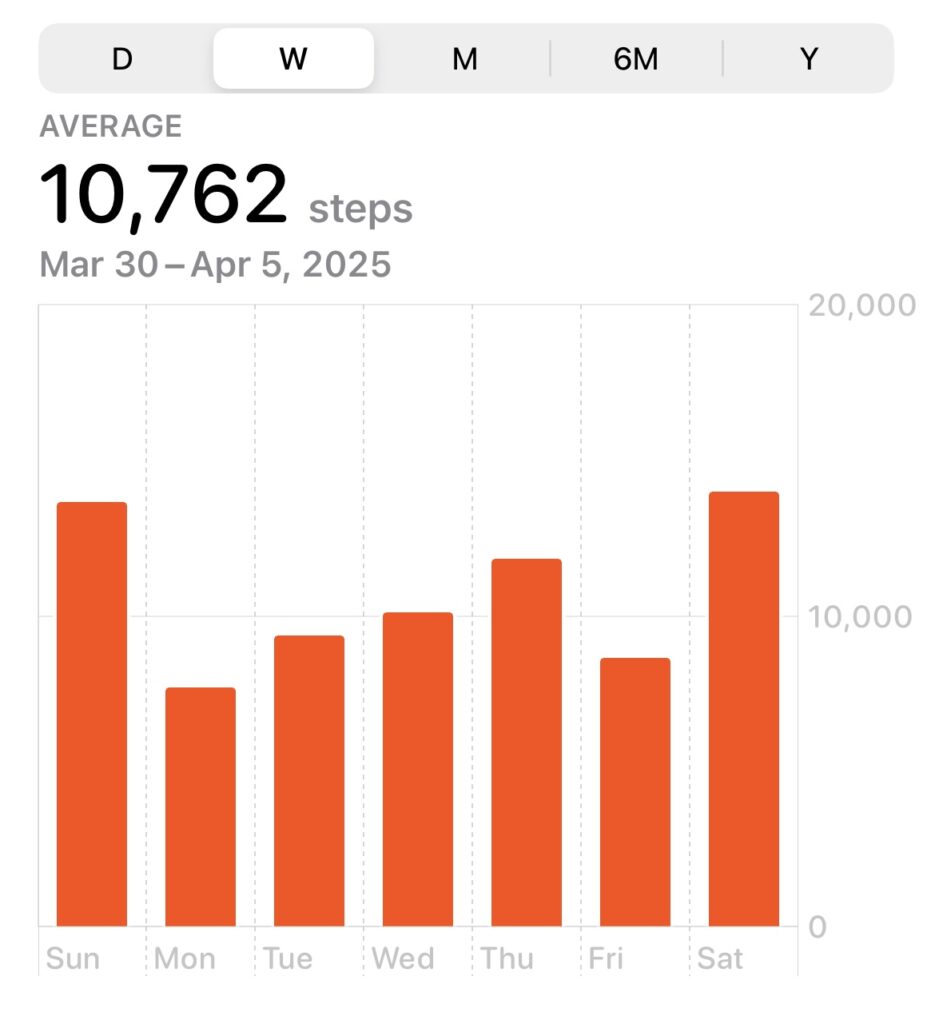
Task: Open the Y yearly view
Action: [808, 59]
